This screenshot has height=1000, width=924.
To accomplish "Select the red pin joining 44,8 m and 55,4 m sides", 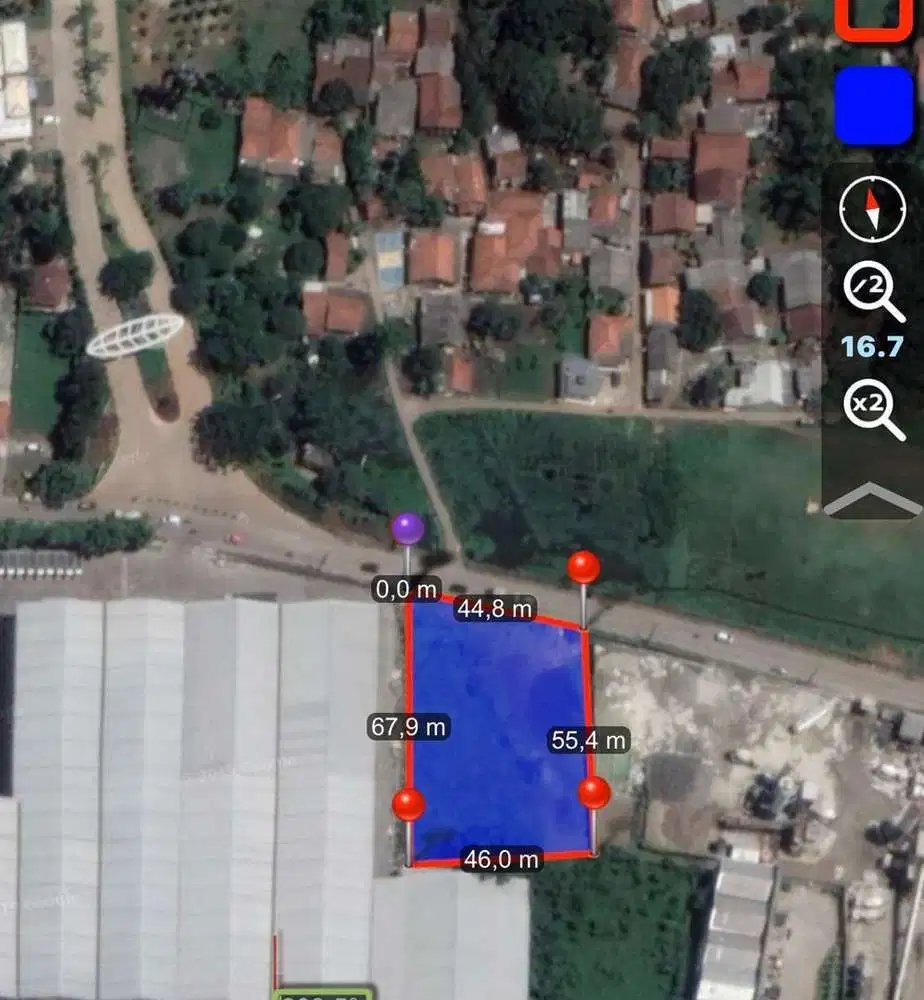I will click(x=584, y=568).
